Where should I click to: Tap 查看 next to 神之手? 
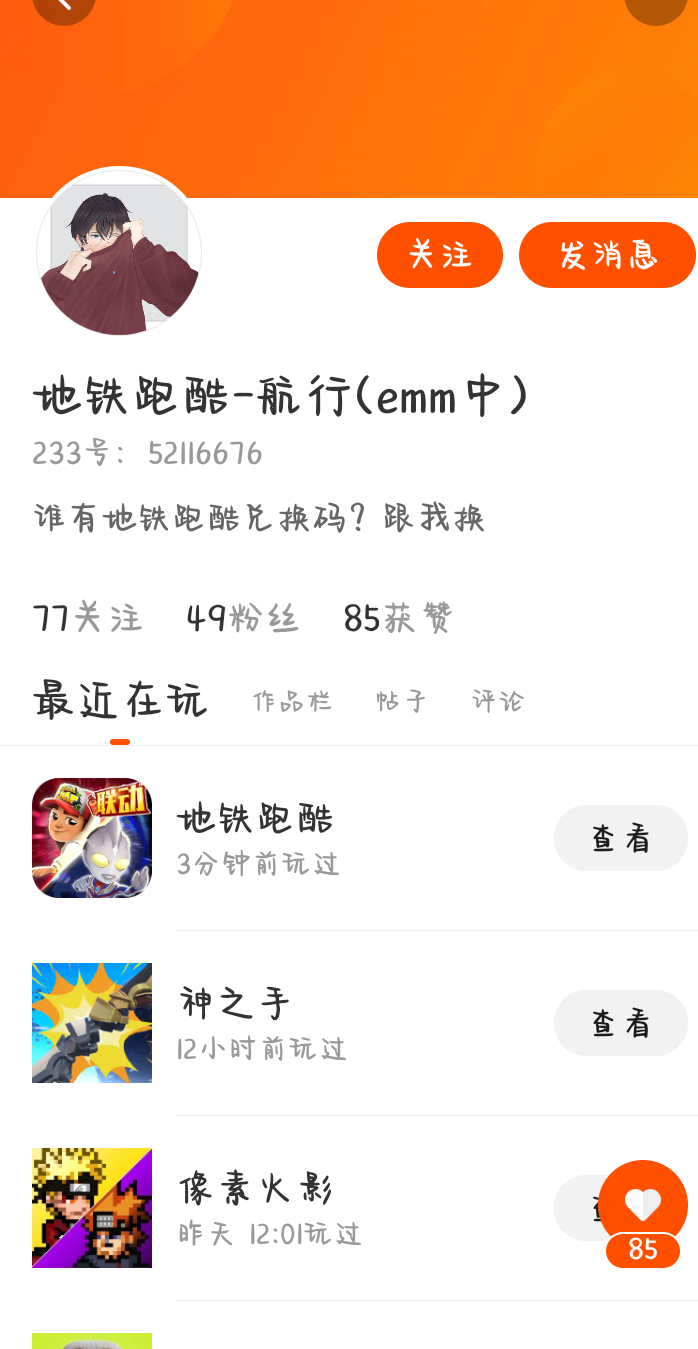coord(620,1023)
